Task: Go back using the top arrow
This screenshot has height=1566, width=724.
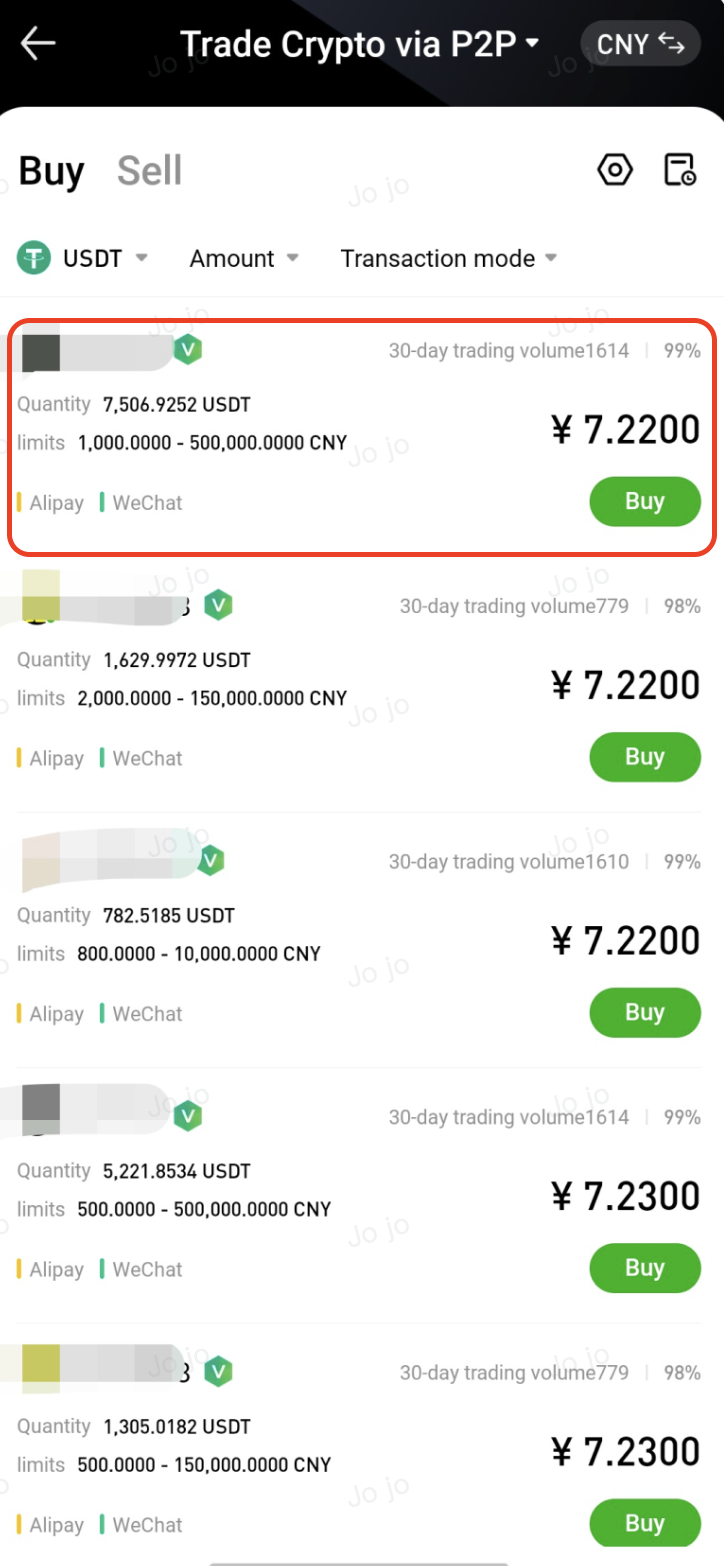Action: point(38,44)
